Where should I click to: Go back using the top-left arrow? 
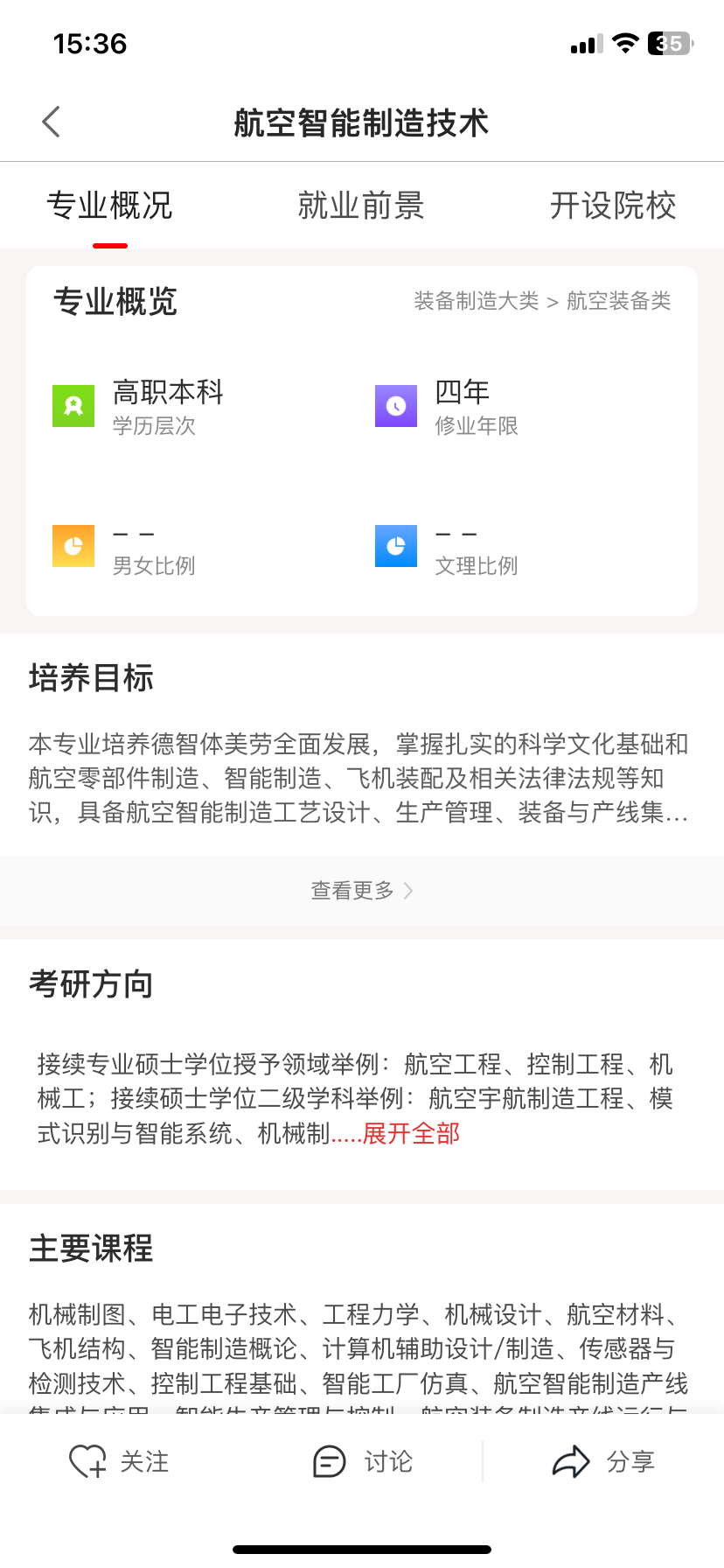point(52,122)
